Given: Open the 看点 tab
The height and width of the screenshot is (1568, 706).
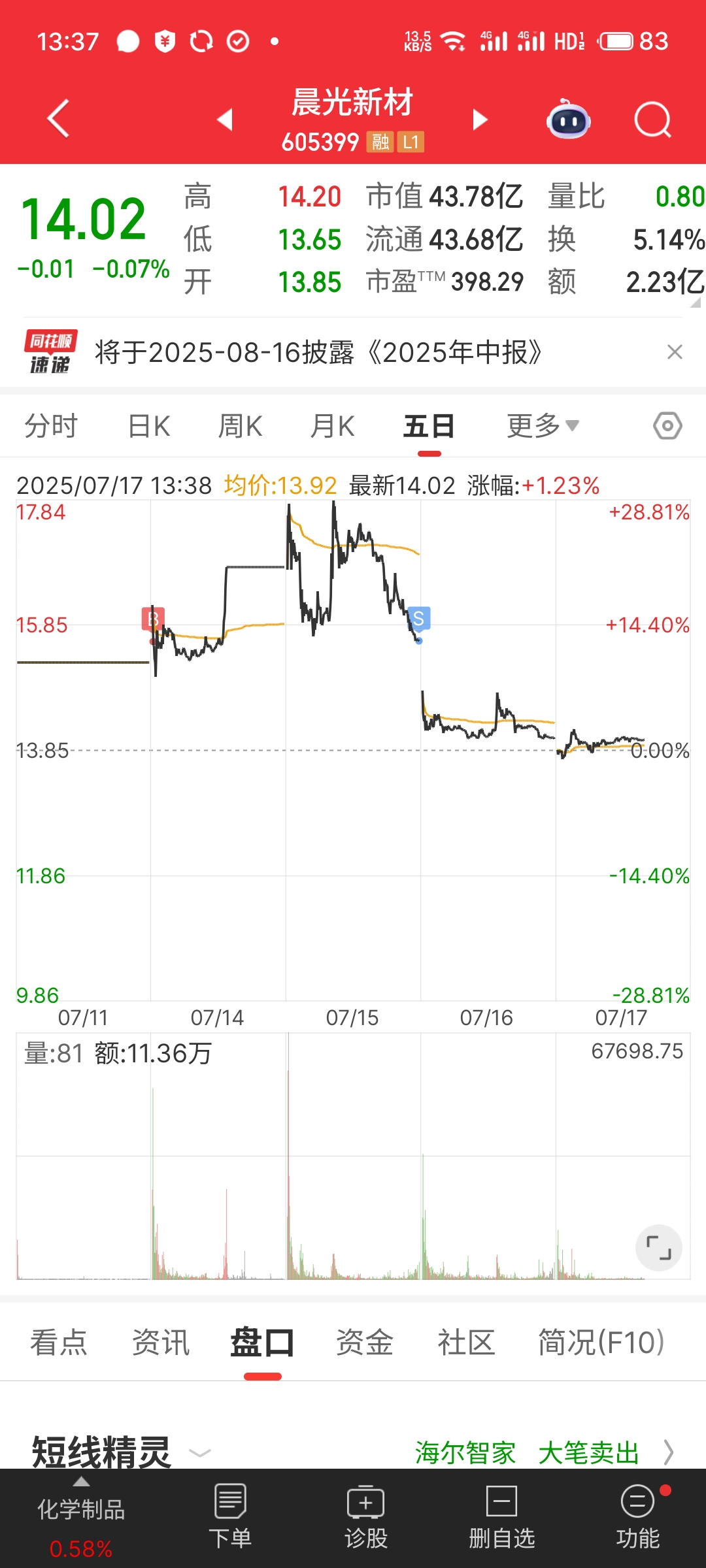Looking at the screenshot, I should pyautogui.click(x=59, y=1343).
